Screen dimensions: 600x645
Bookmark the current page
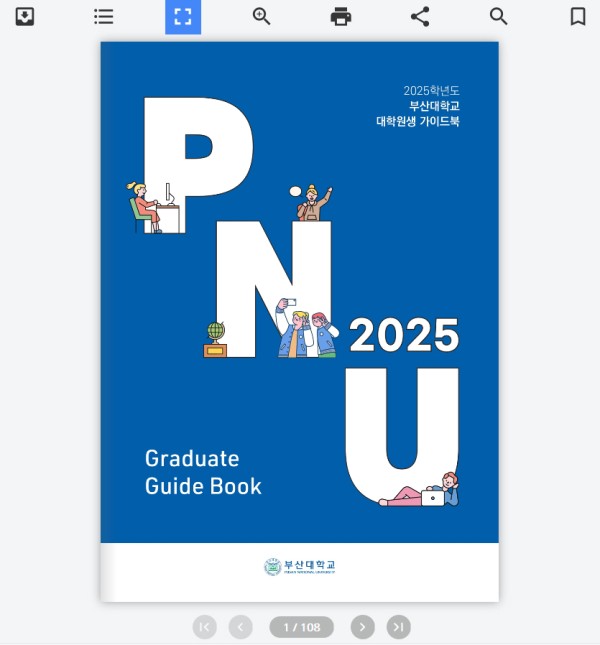coord(577,16)
